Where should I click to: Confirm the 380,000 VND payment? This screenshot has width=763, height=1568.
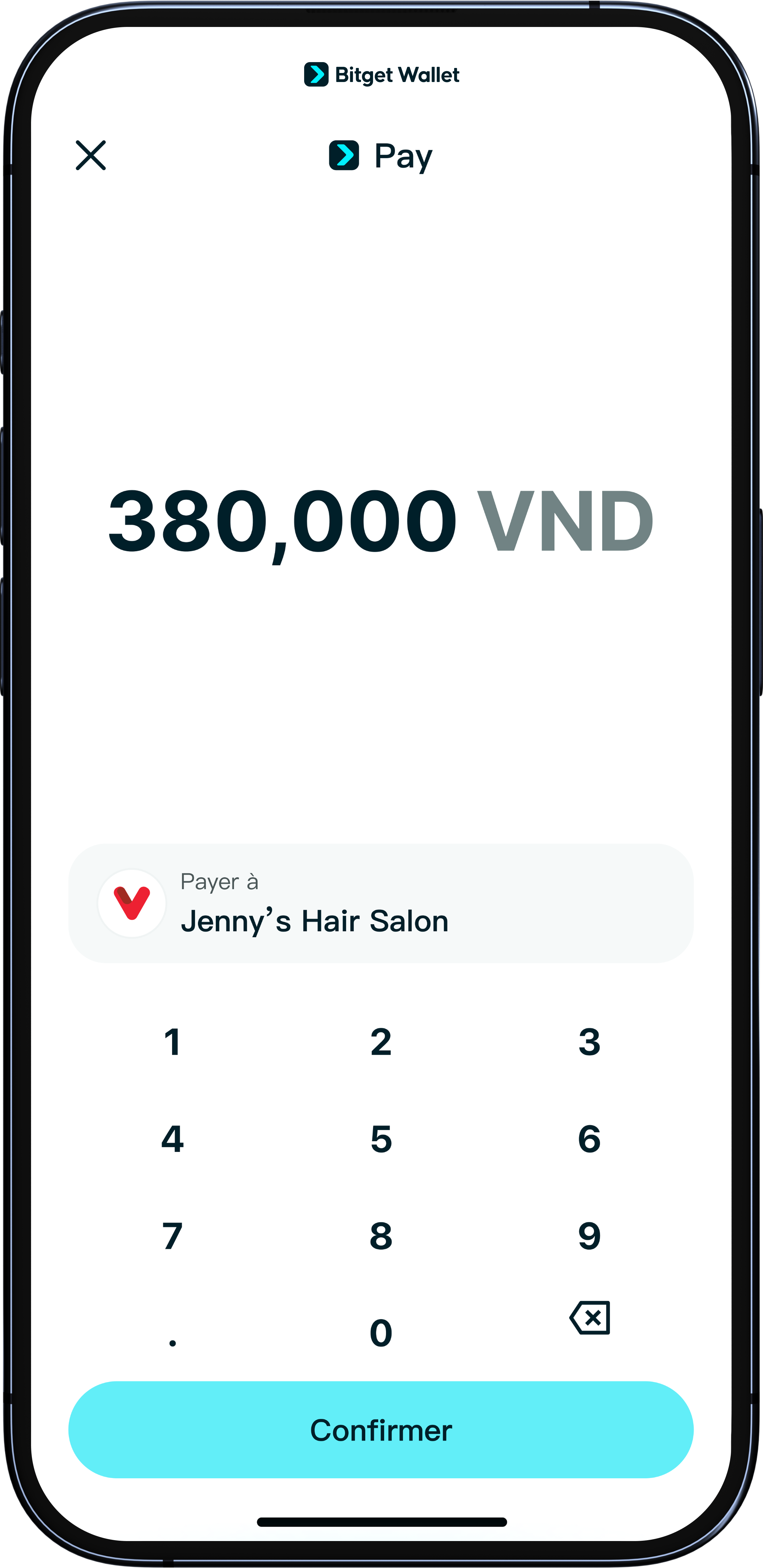pyautogui.click(x=381, y=1430)
